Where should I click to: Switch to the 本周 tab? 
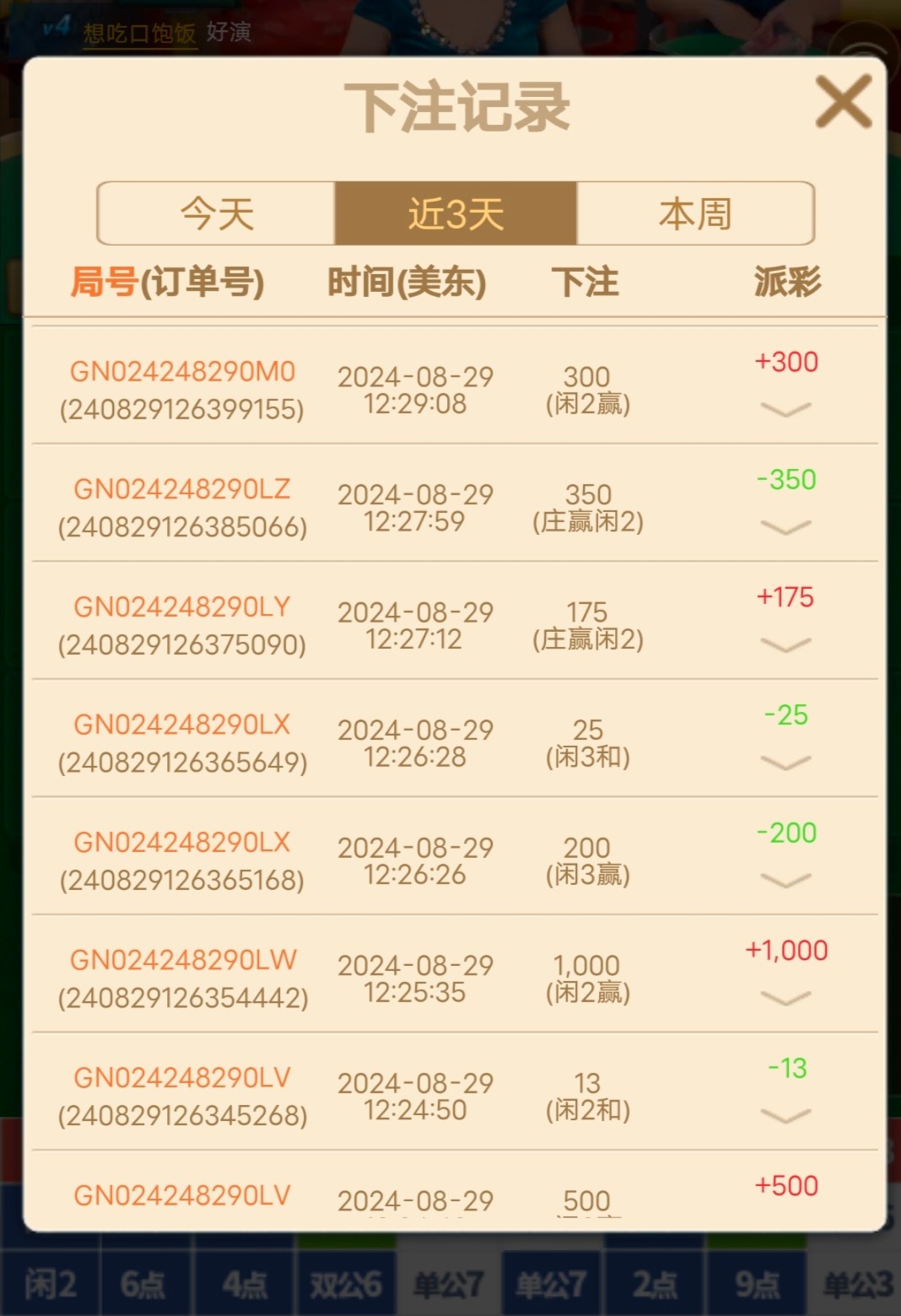(695, 213)
